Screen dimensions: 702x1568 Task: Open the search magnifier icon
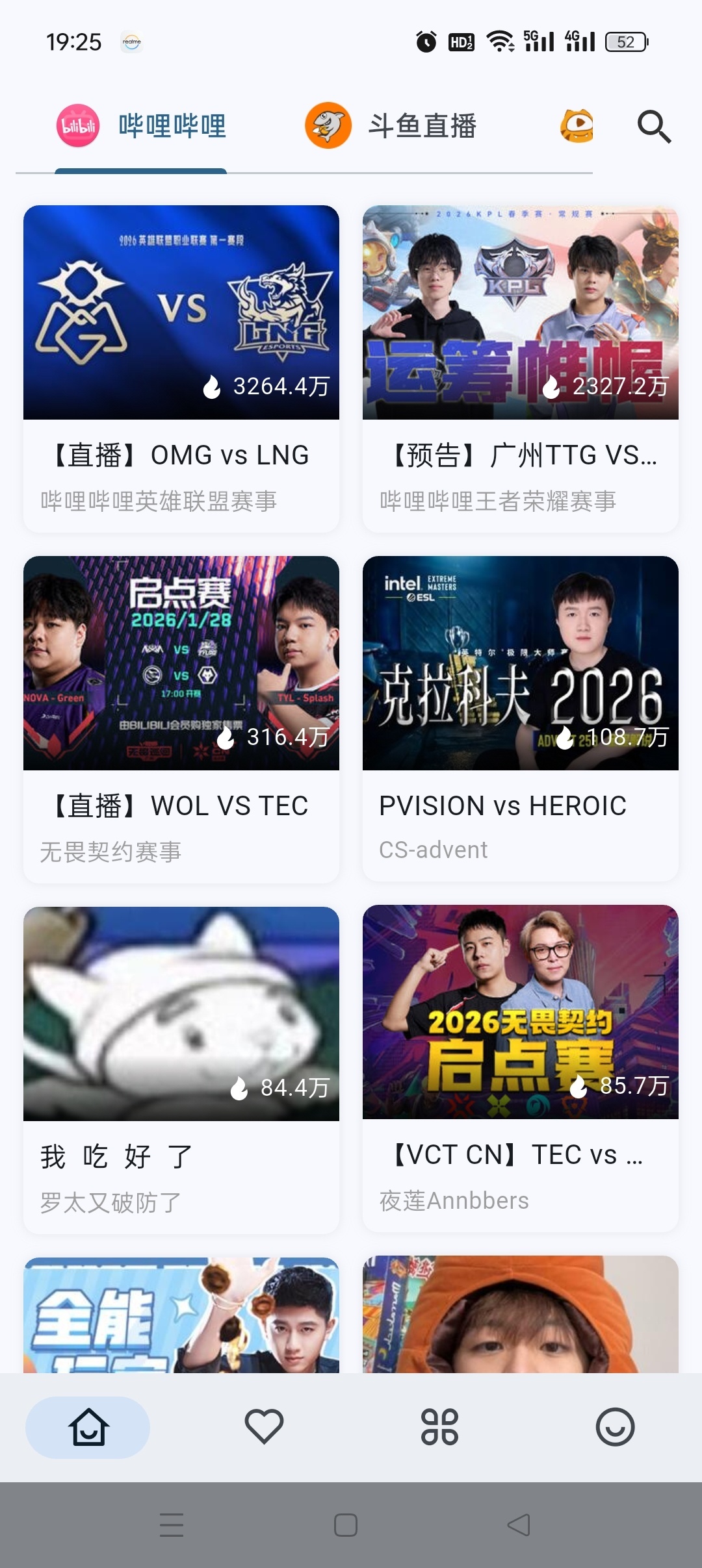pos(654,126)
